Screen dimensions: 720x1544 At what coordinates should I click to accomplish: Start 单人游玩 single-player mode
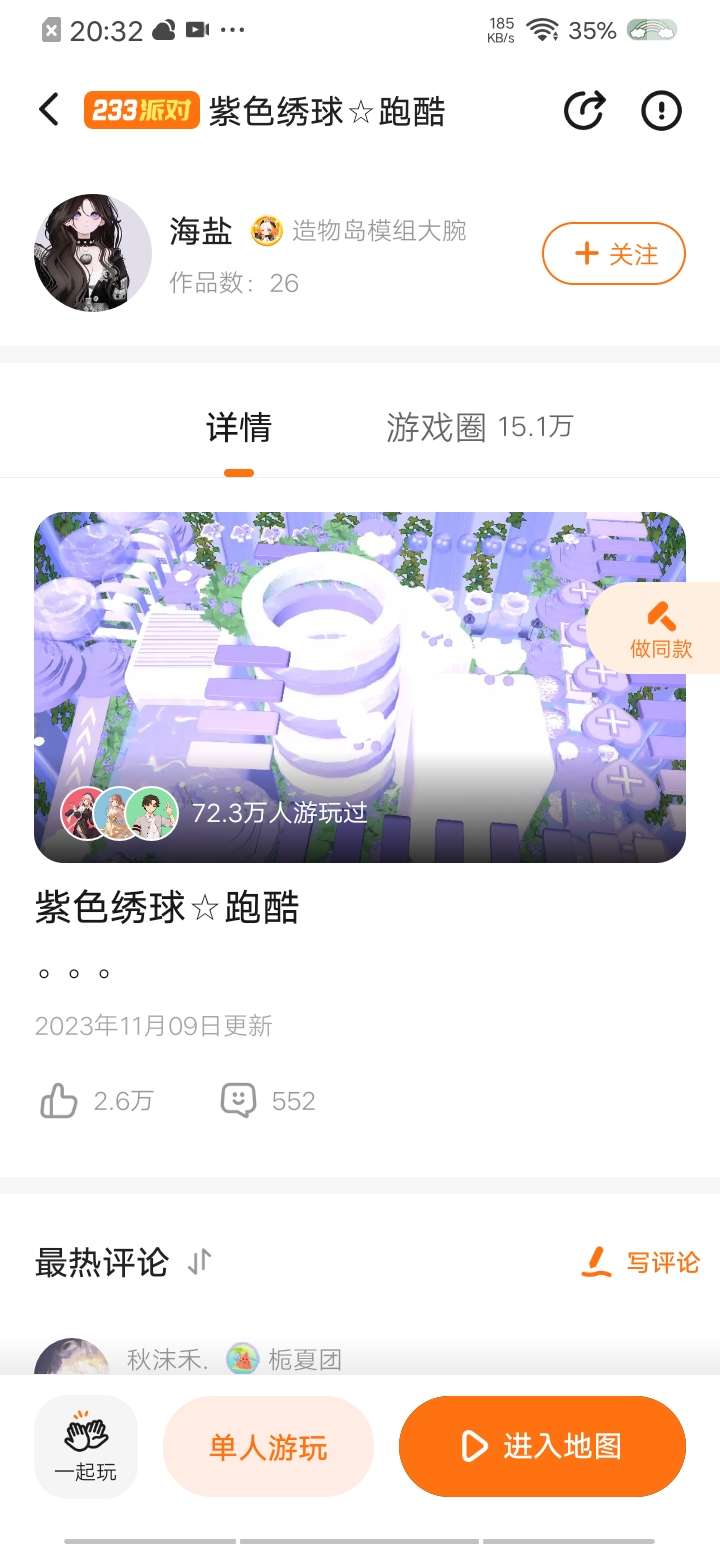(268, 1447)
